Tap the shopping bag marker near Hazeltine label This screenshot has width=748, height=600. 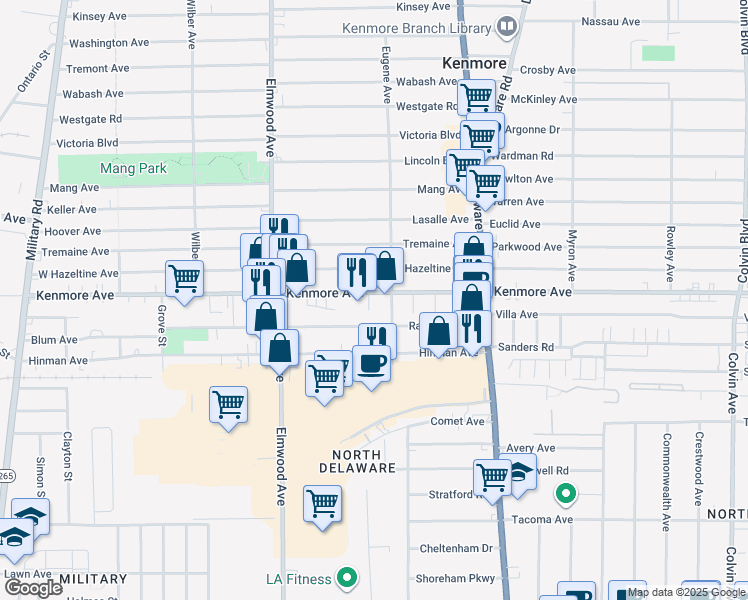pos(385,266)
